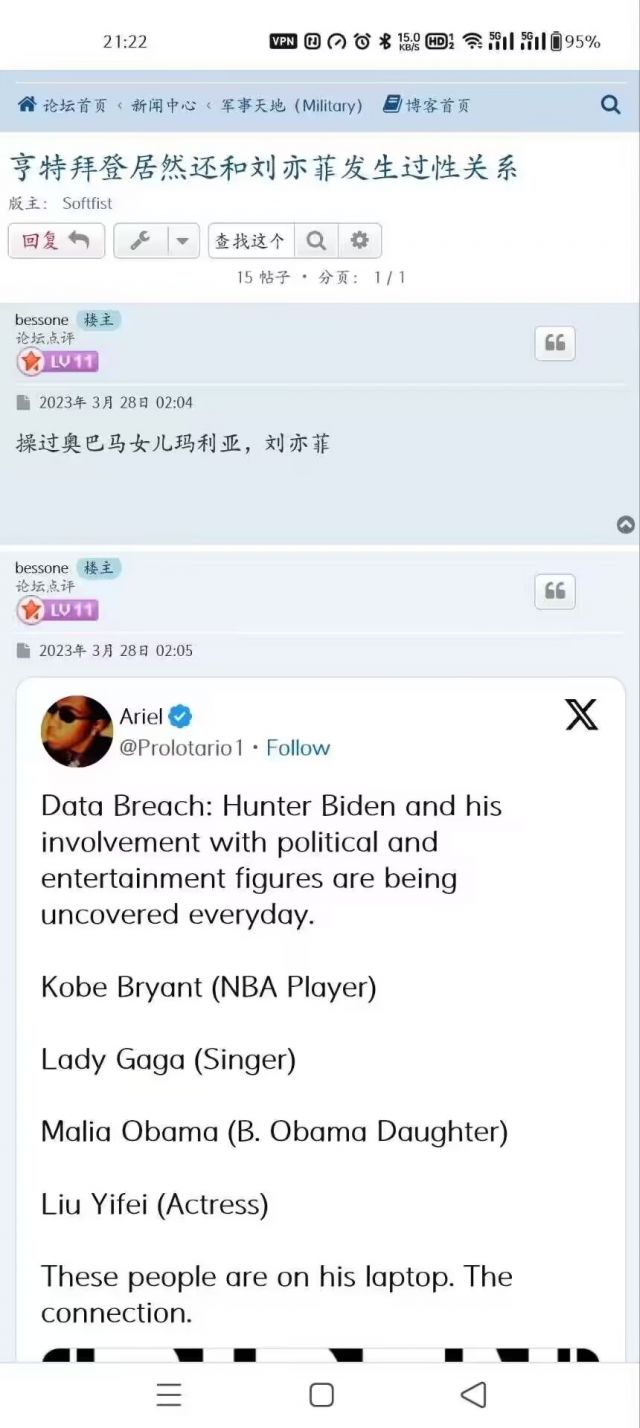Open the wrench topic tools button
The height and width of the screenshot is (1428, 640).
[x=140, y=241]
